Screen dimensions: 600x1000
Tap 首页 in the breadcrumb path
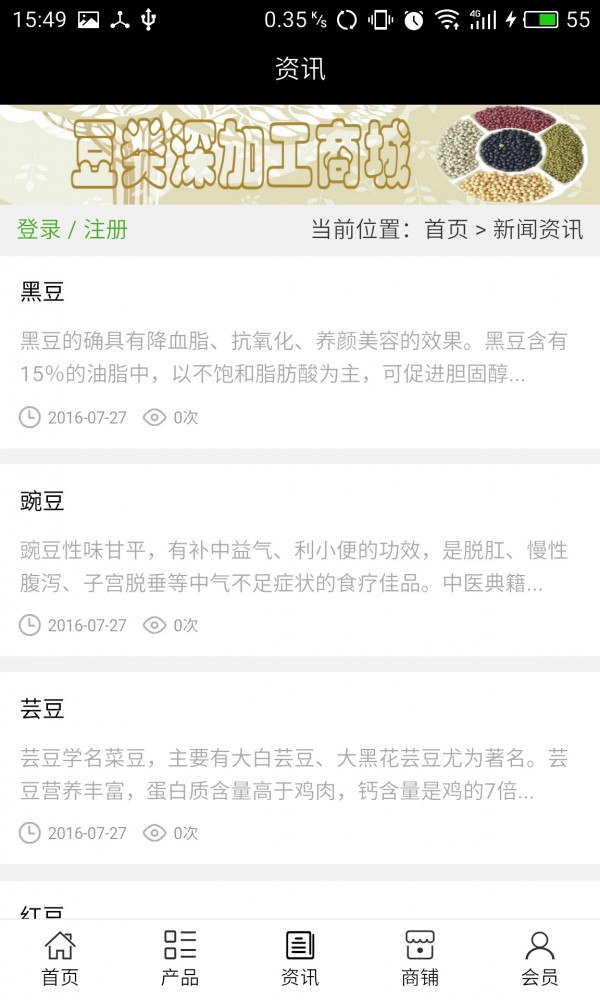[446, 230]
